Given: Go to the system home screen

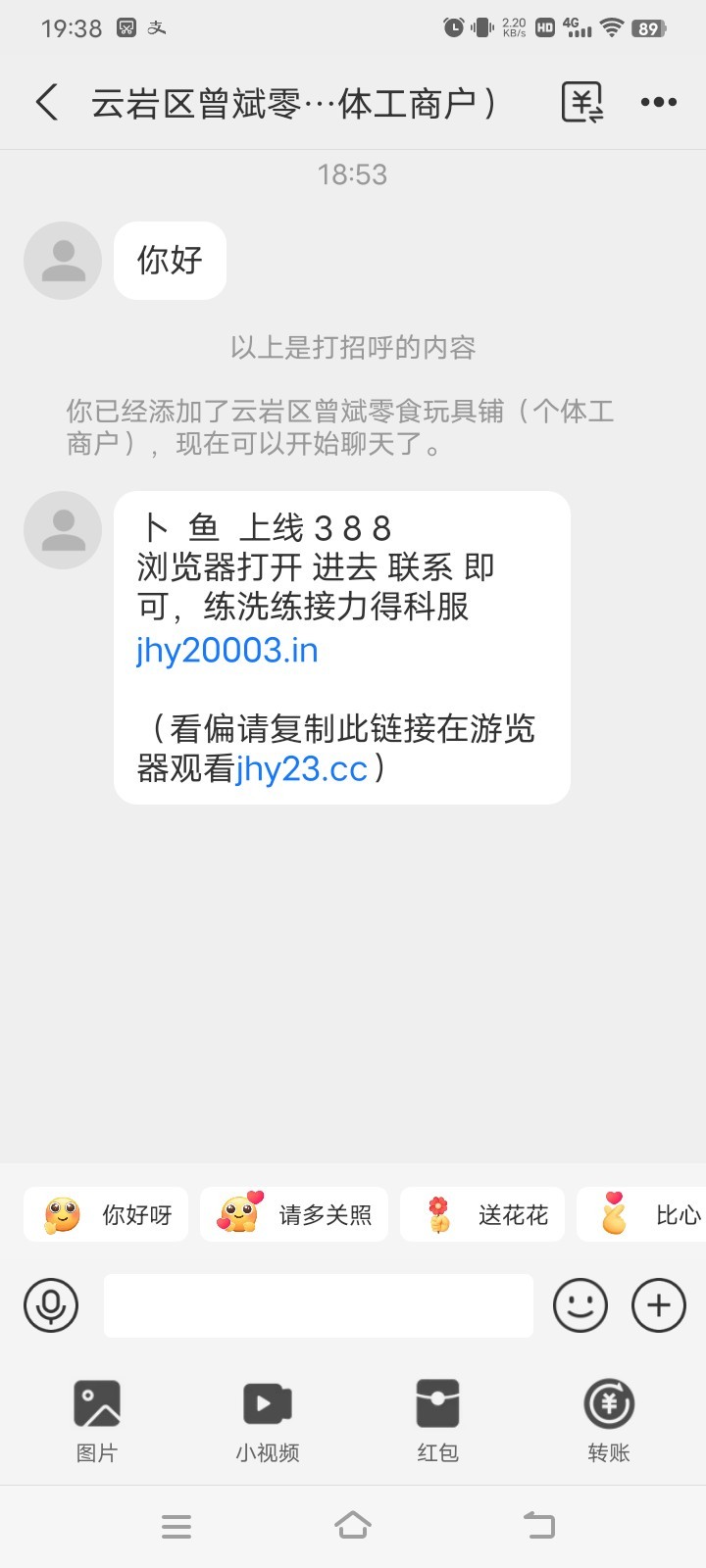Looking at the screenshot, I should [x=353, y=1526].
